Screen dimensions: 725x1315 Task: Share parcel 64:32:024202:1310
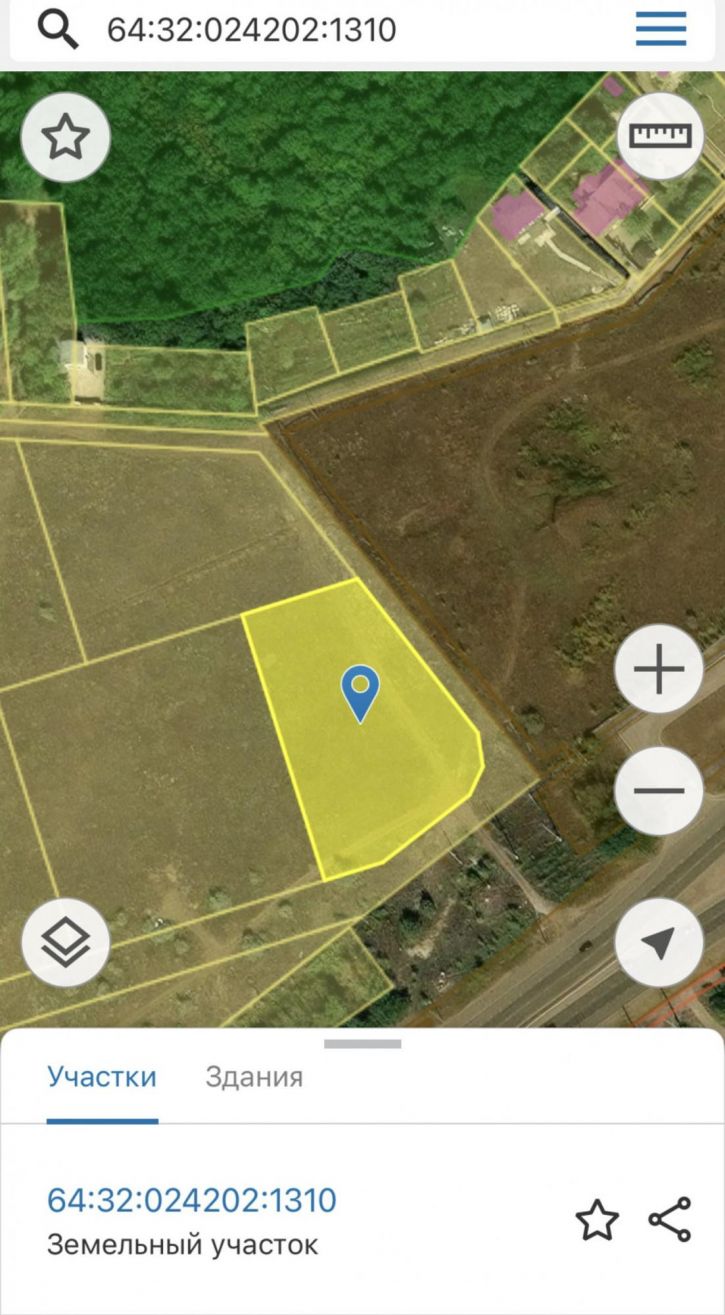[x=670, y=1220]
